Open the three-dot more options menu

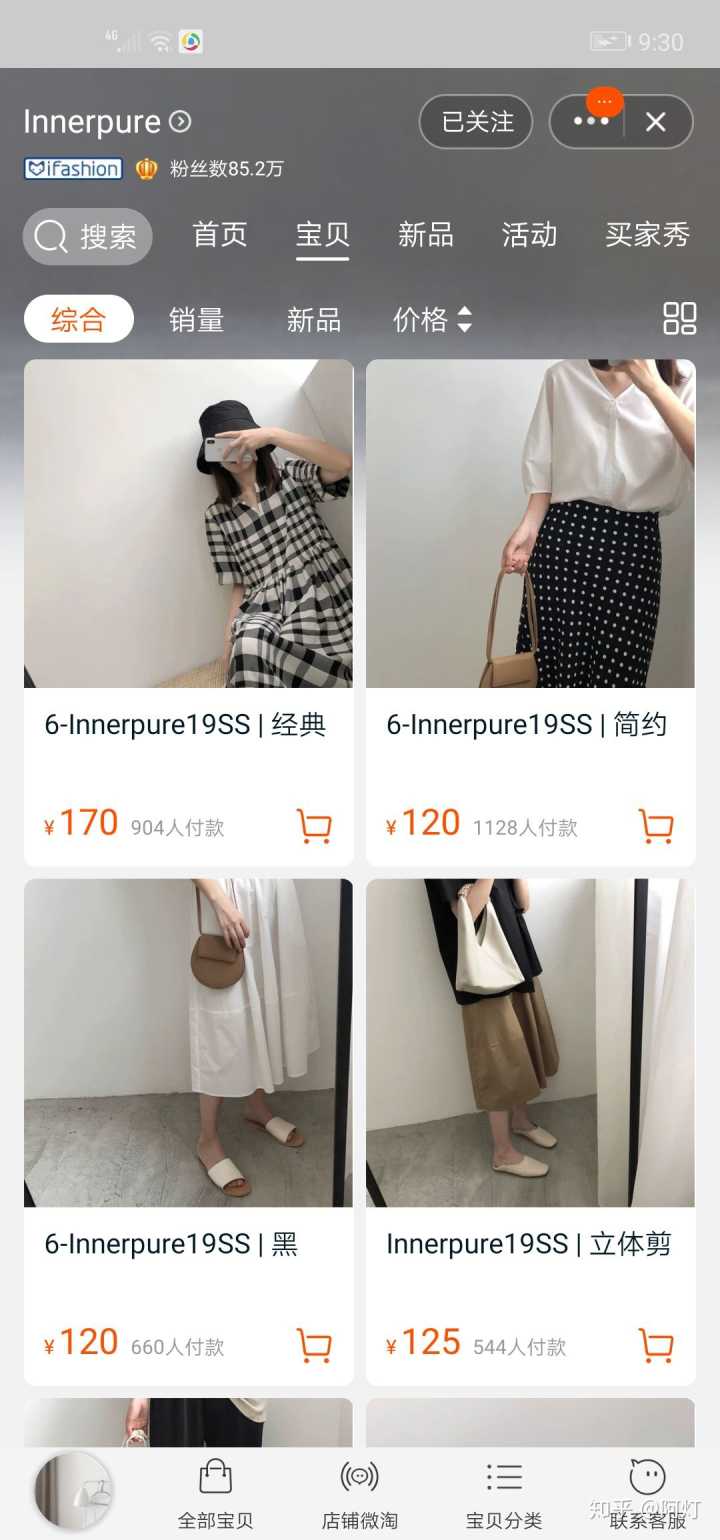(590, 122)
